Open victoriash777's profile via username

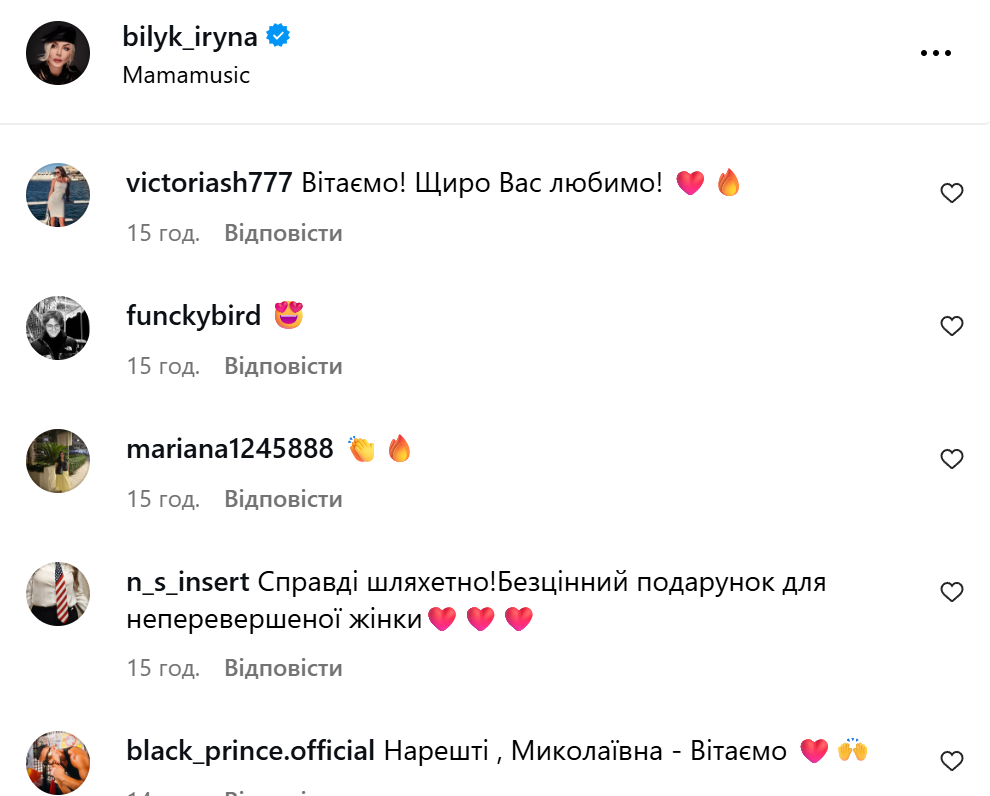point(209,183)
